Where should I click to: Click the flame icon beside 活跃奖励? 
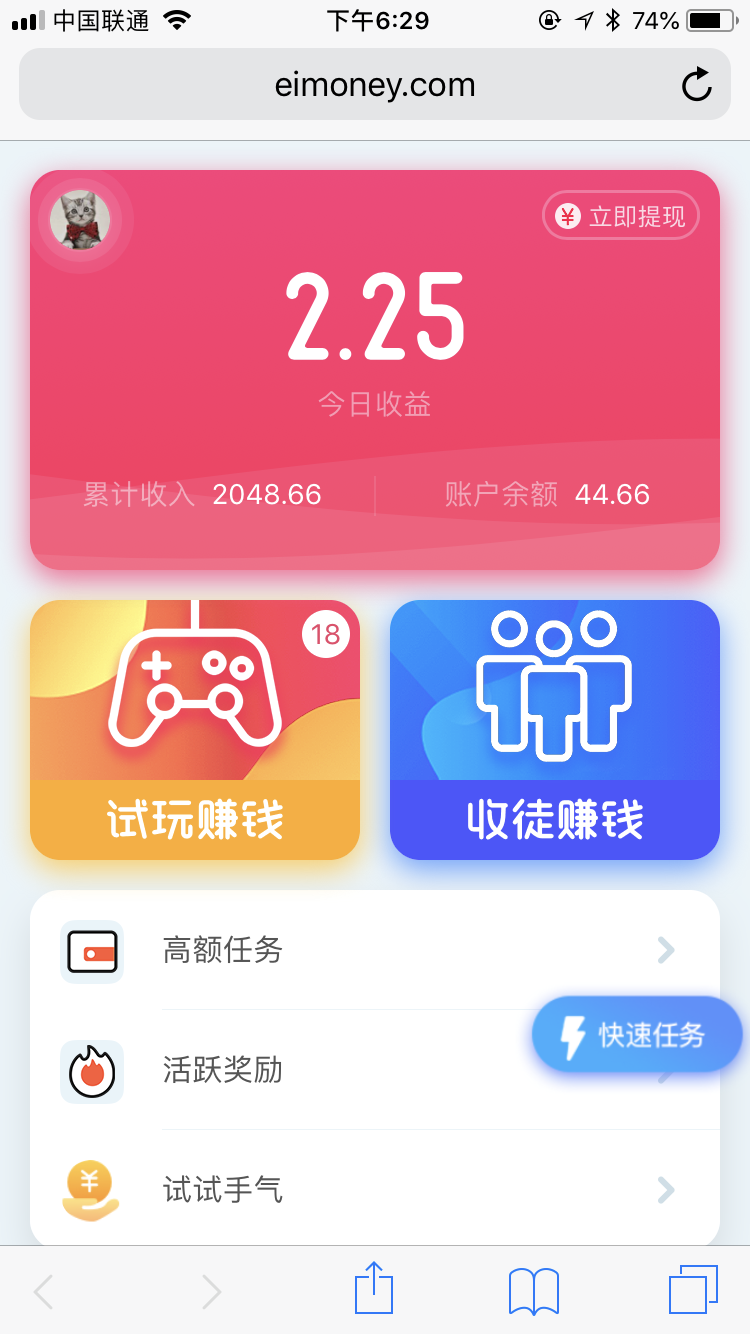pos(92,1070)
